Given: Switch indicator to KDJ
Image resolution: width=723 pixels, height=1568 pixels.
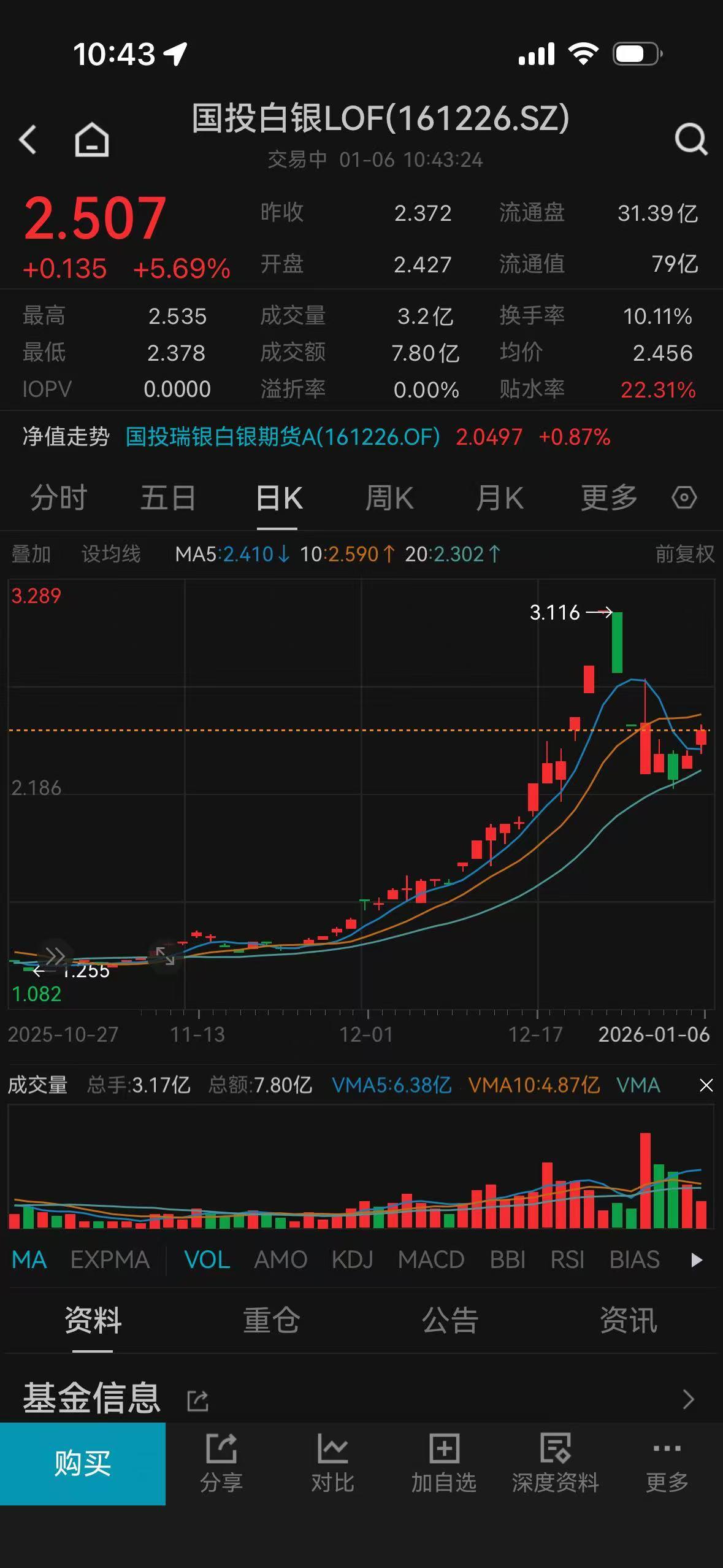Looking at the screenshot, I should [352, 1260].
